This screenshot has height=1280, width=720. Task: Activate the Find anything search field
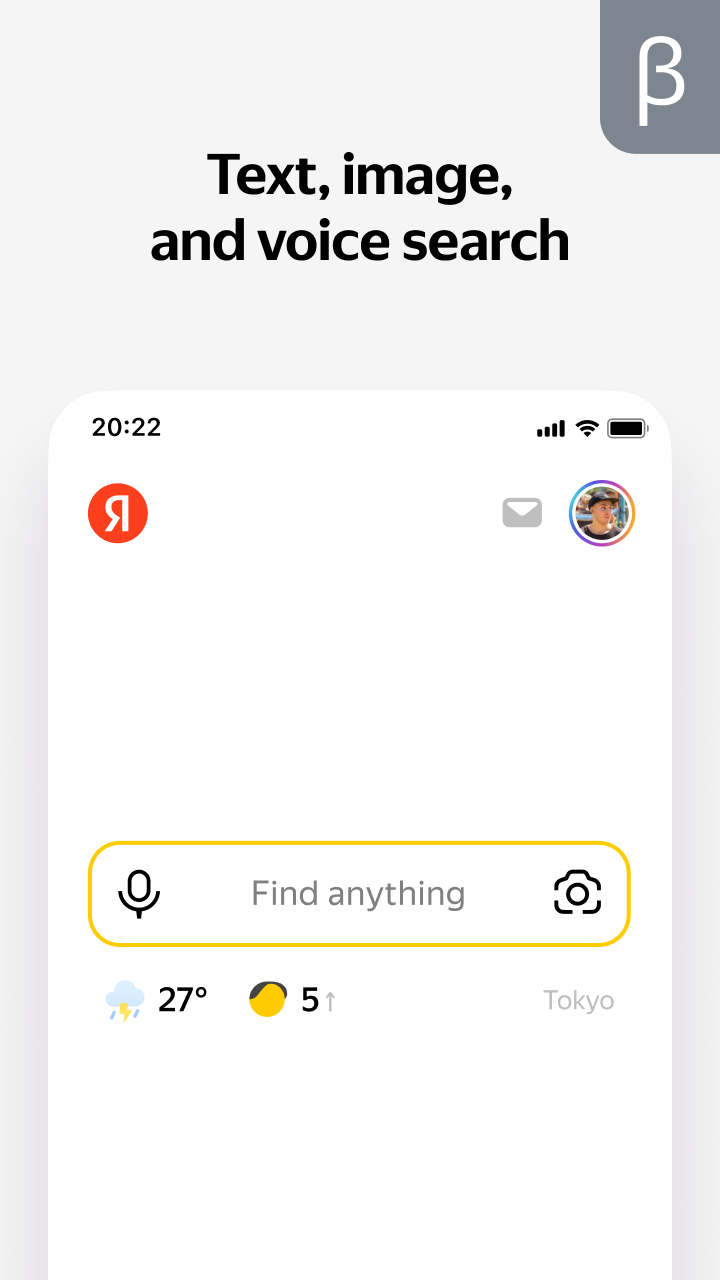tap(357, 893)
